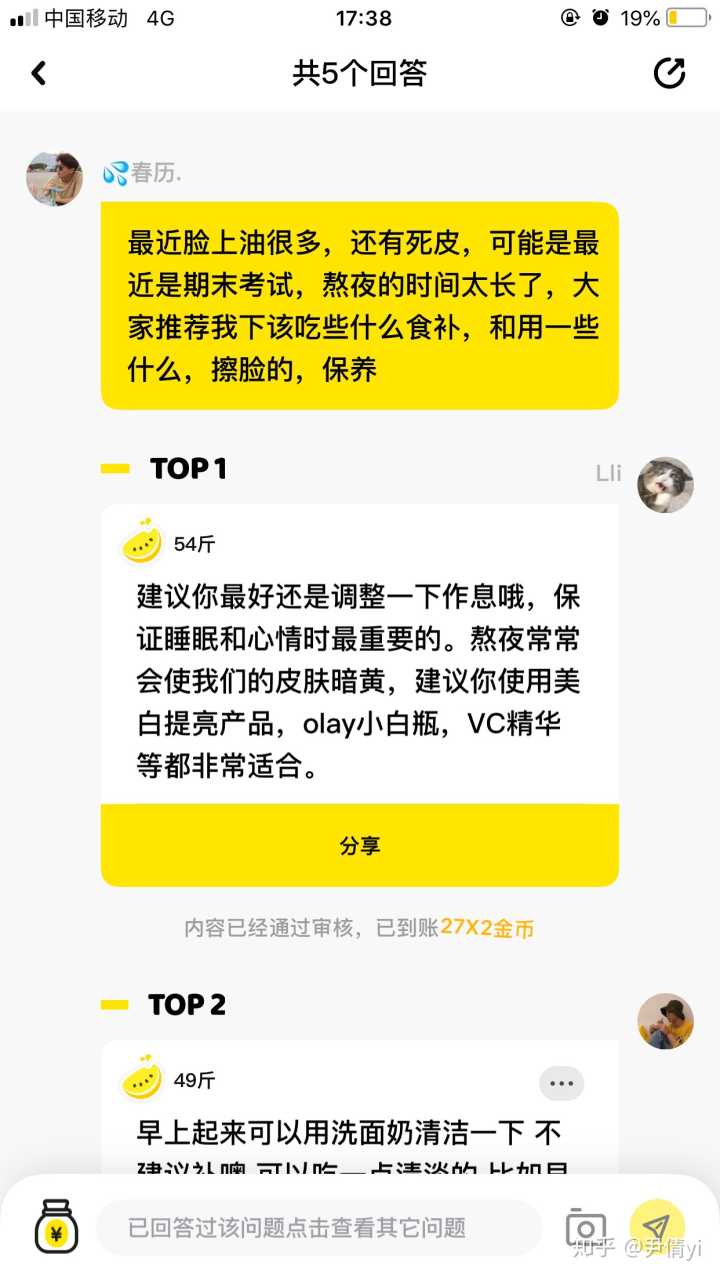Image resolution: width=720 pixels, height=1280 pixels.
Task: Tap the share icon in the top-right corner
Action: (669, 73)
